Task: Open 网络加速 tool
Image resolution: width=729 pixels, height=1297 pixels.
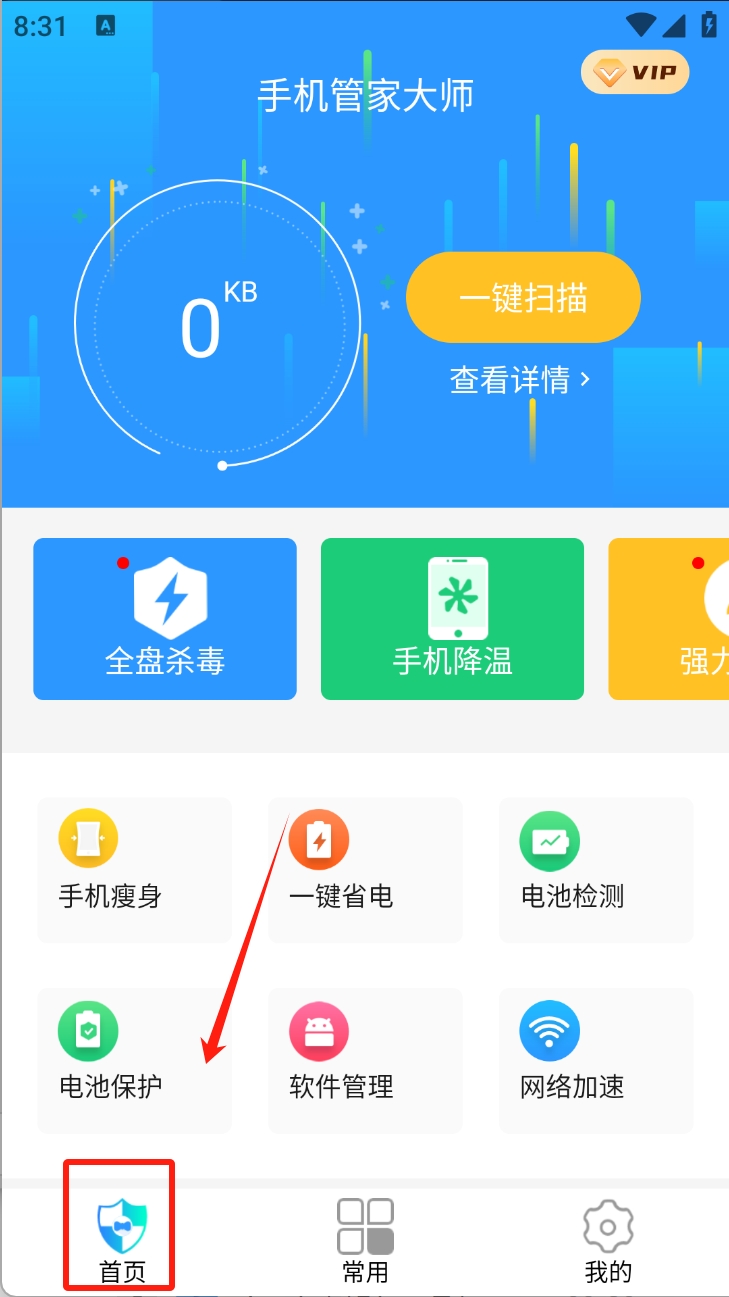Action: [x=596, y=1060]
